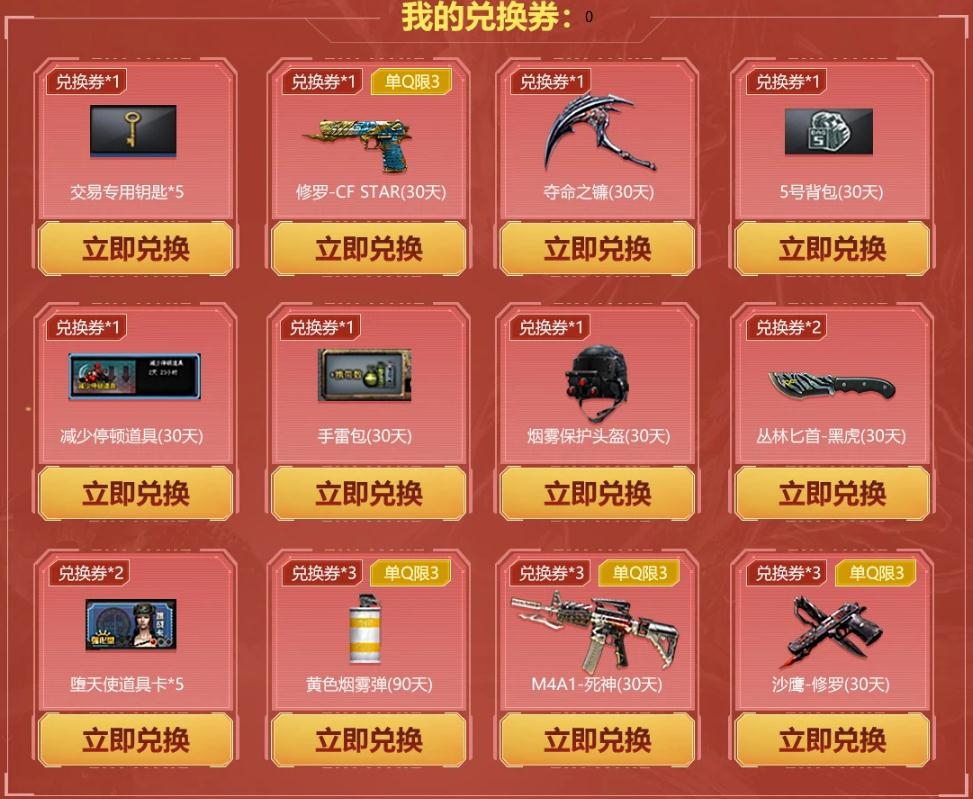The image size is (973, 799).
Task: Exchange vouchers for M4A1-死神(30天)
Action: click(598, 740)
